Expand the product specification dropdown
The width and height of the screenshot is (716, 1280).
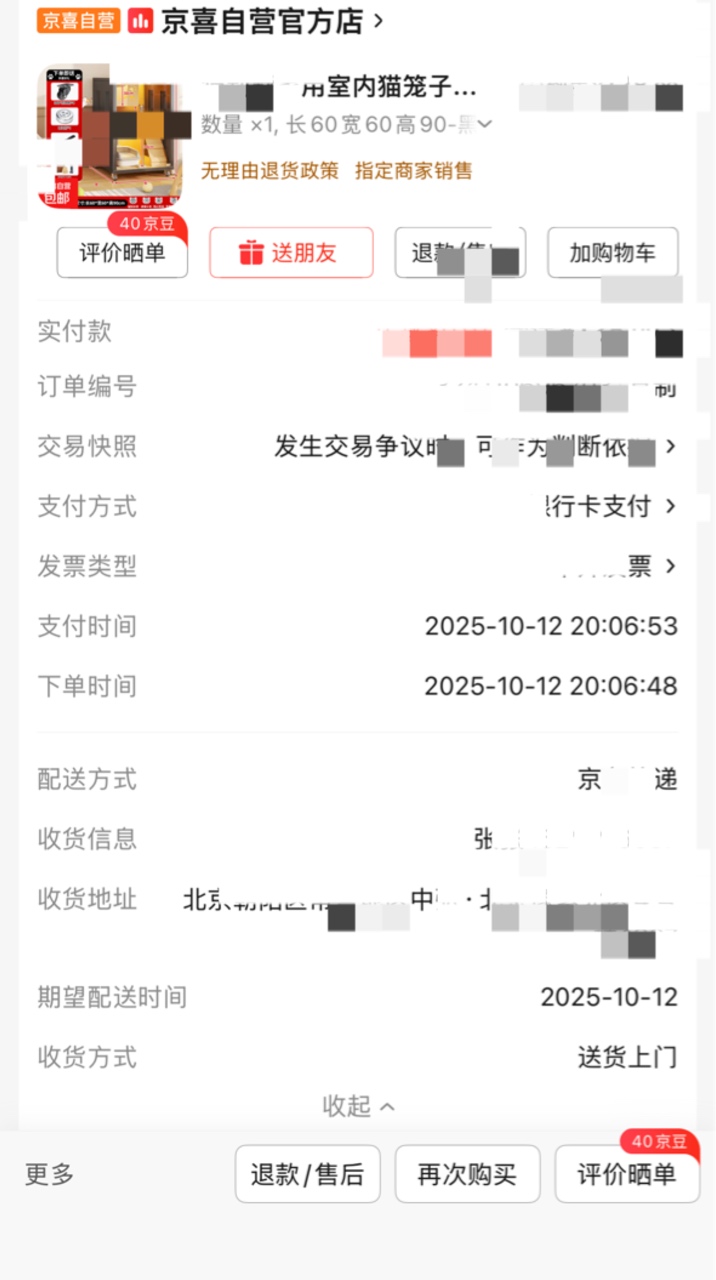485,125
